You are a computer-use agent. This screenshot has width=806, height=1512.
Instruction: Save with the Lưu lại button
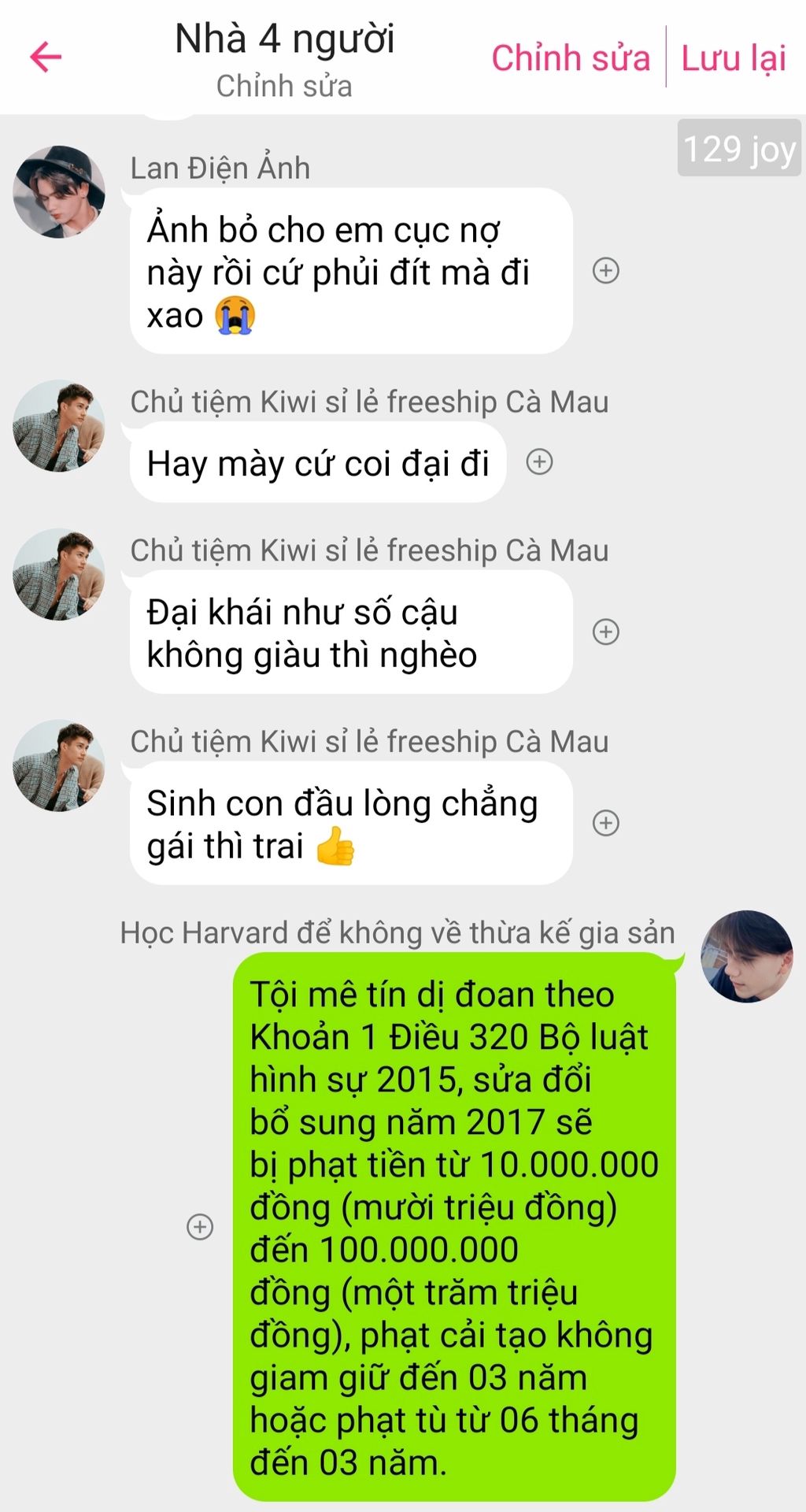tap(734, 58)
